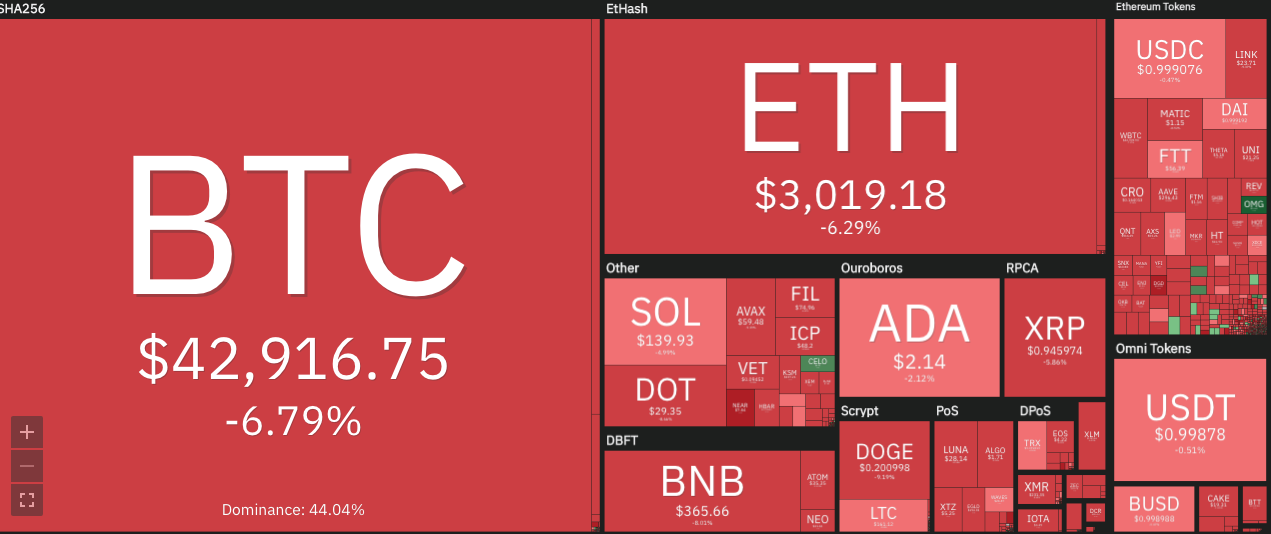Open the DOT tile
This screenshot has height=534, width=1271.
(665, 395)
